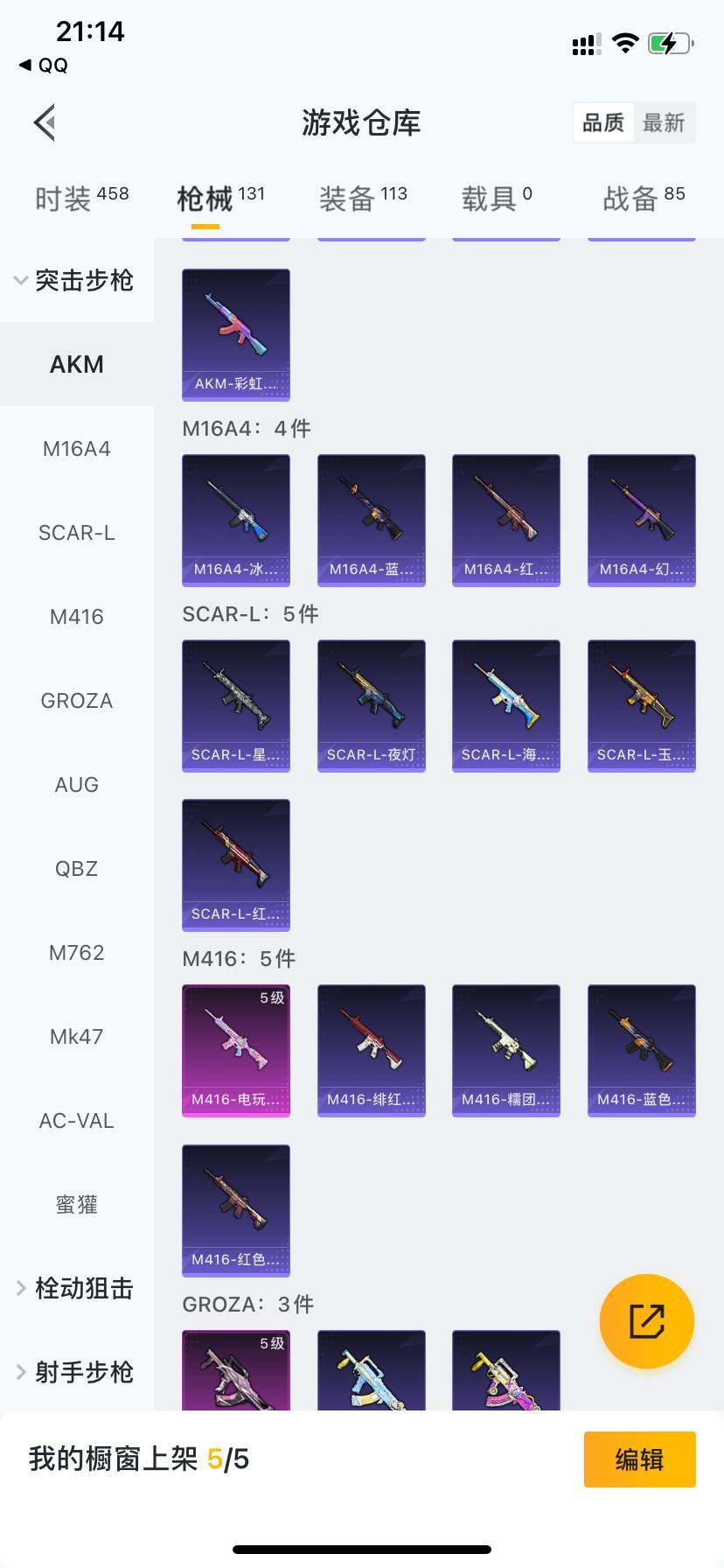724x1568 pixels.
Task: View the level 5 M416-电玩 skin
Action: [x=236, y=1050]
